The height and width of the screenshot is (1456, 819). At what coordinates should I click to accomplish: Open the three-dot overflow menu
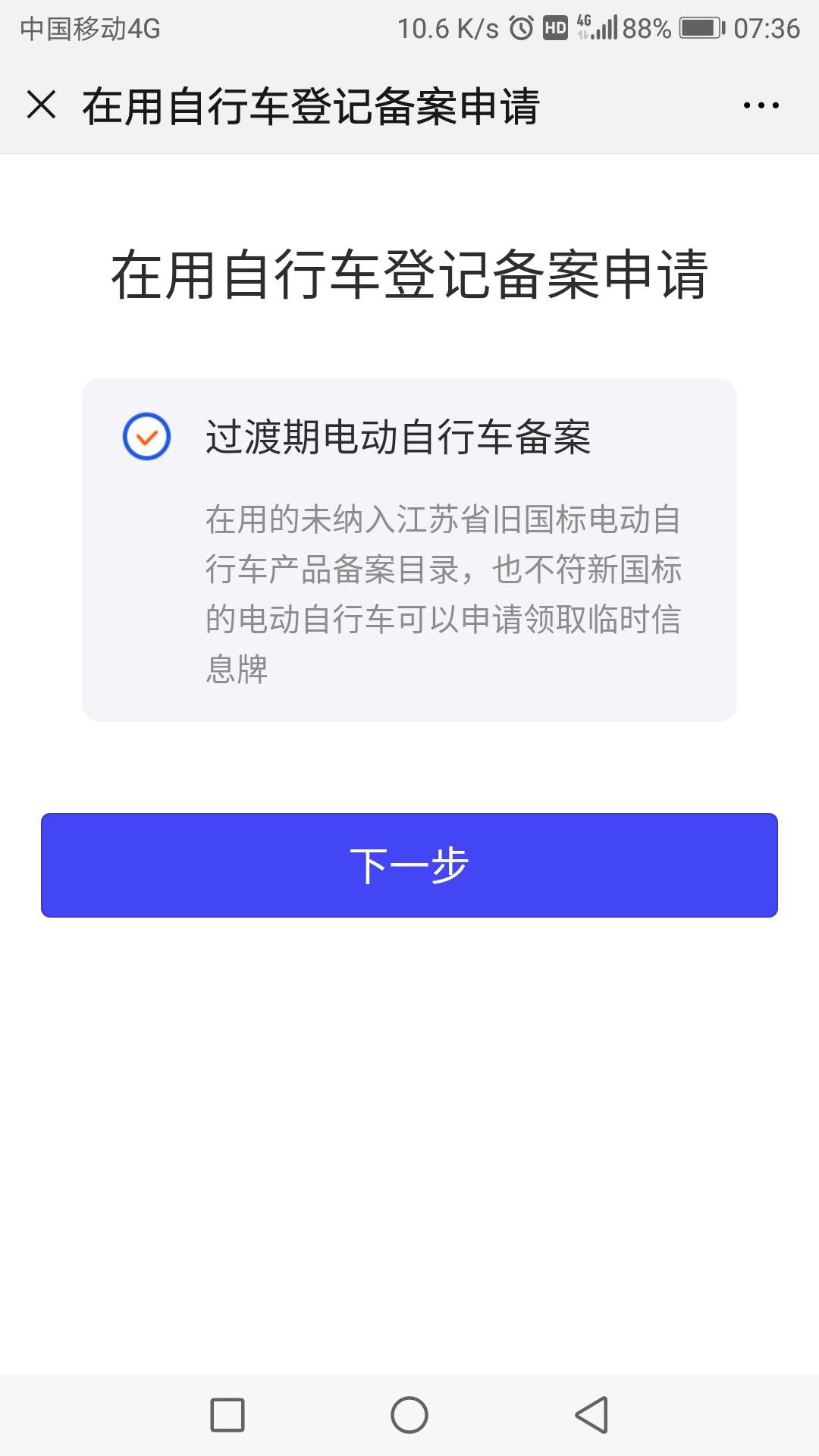click(761, 105)
